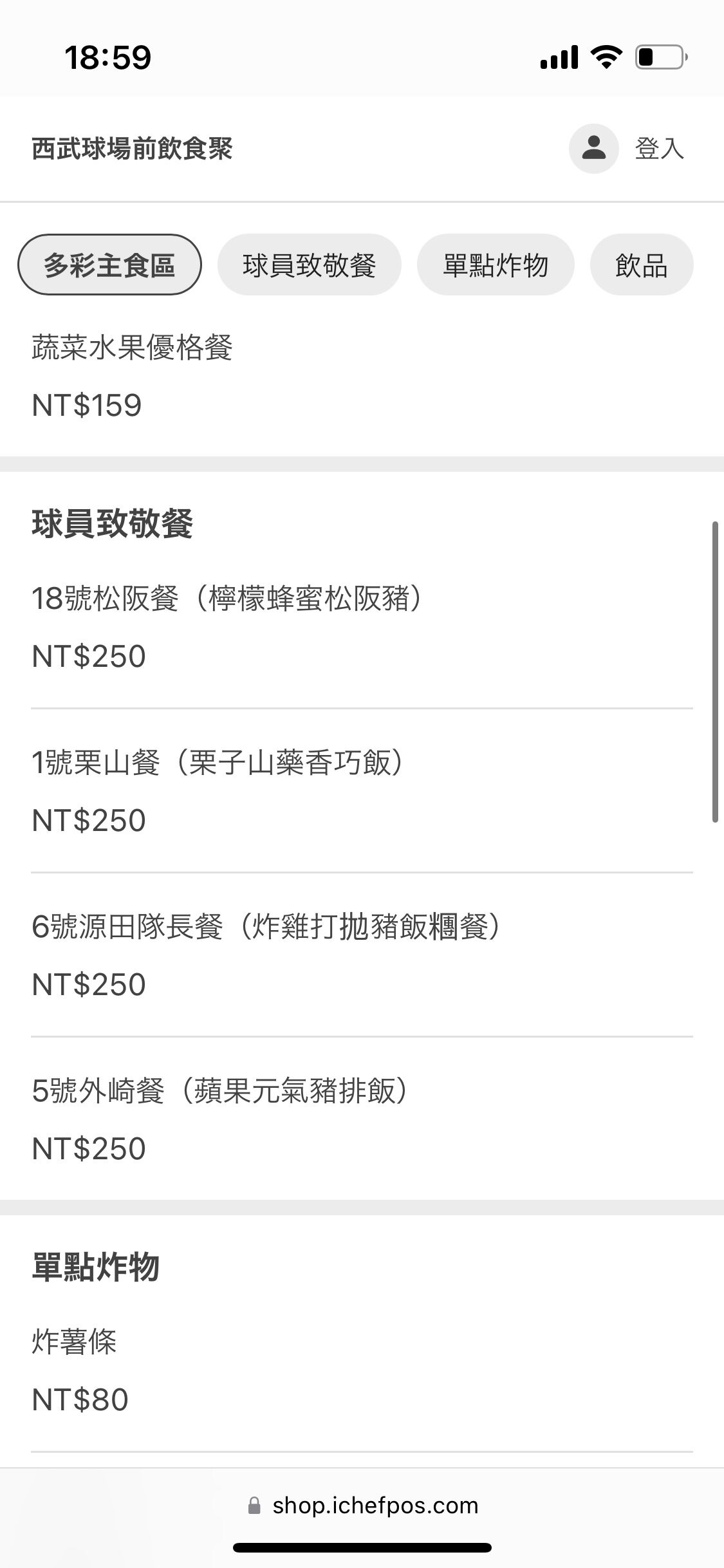
Task: Choose 18號松阪餐 檸檬蜂蜜松阪豬
Action: point(362,627)
